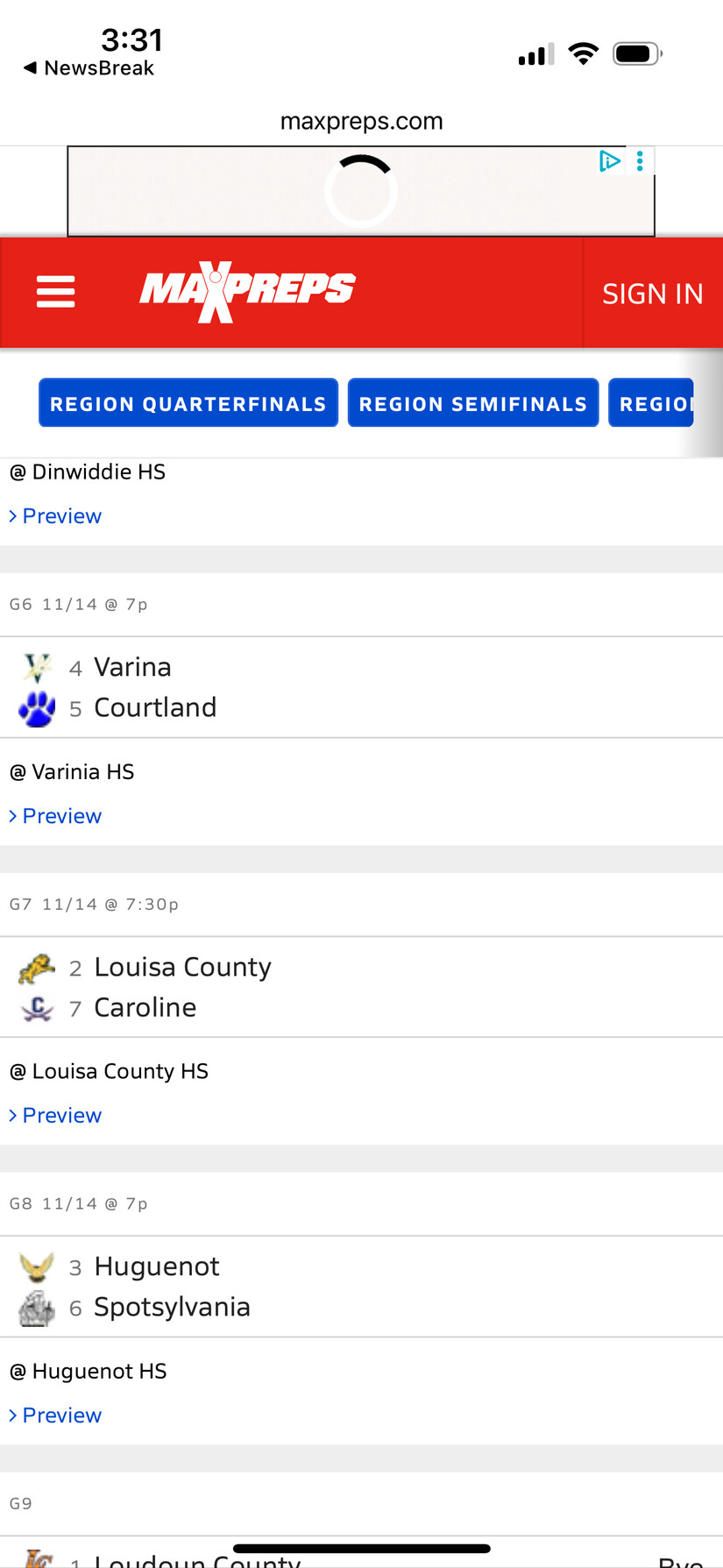Return to NewsBreak app
This screenshot has width=723, height=1568.
[89, 68]
